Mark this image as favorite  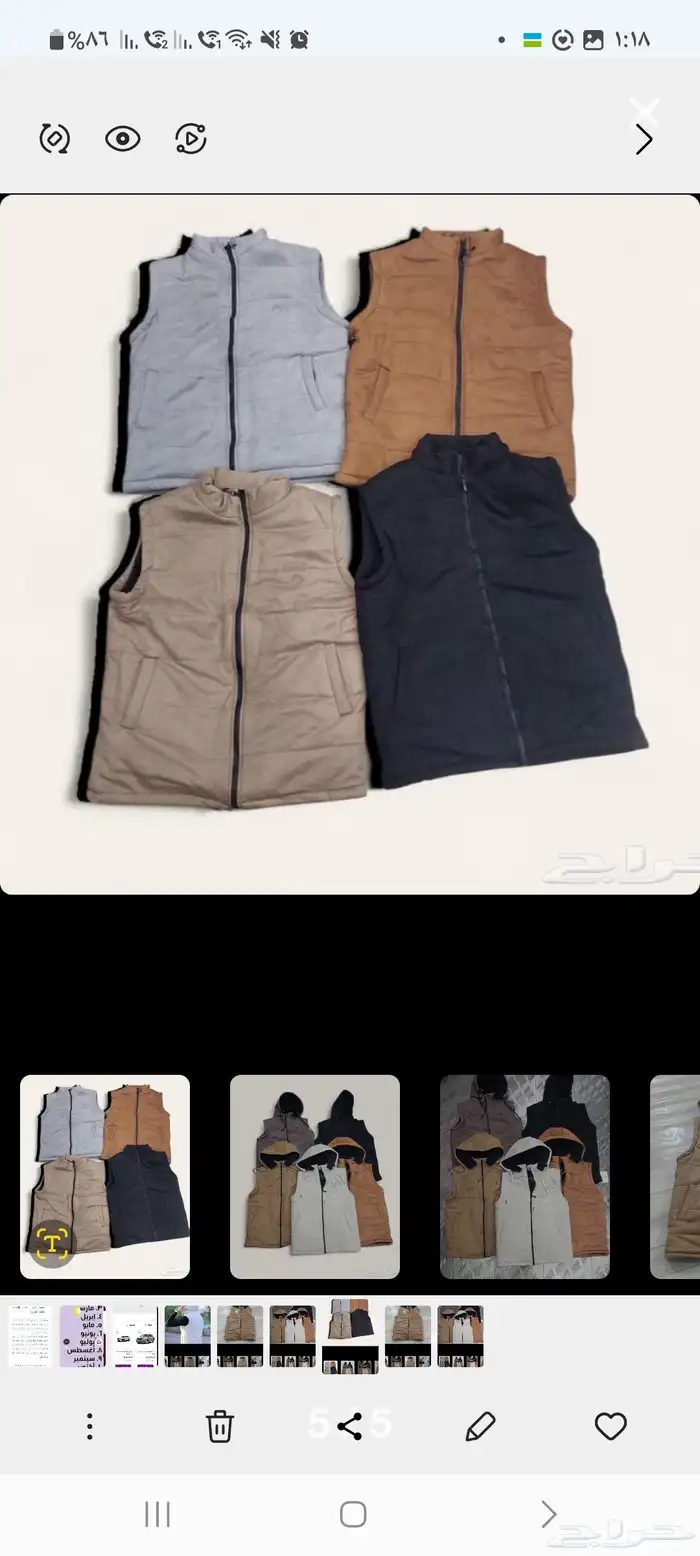point(610,1426)
